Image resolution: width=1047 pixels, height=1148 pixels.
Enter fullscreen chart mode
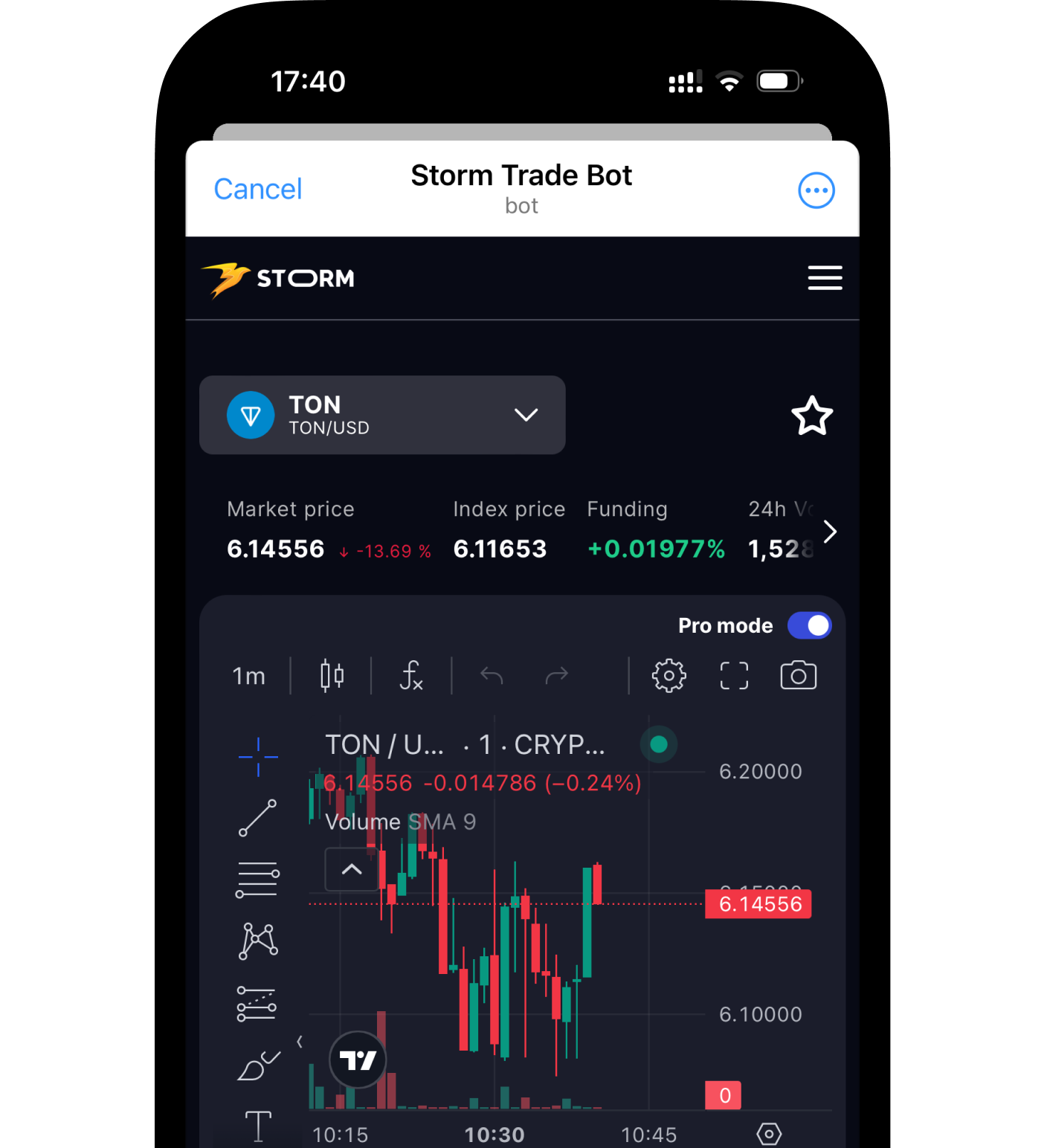pyautogui.click(x=734, y=676)
